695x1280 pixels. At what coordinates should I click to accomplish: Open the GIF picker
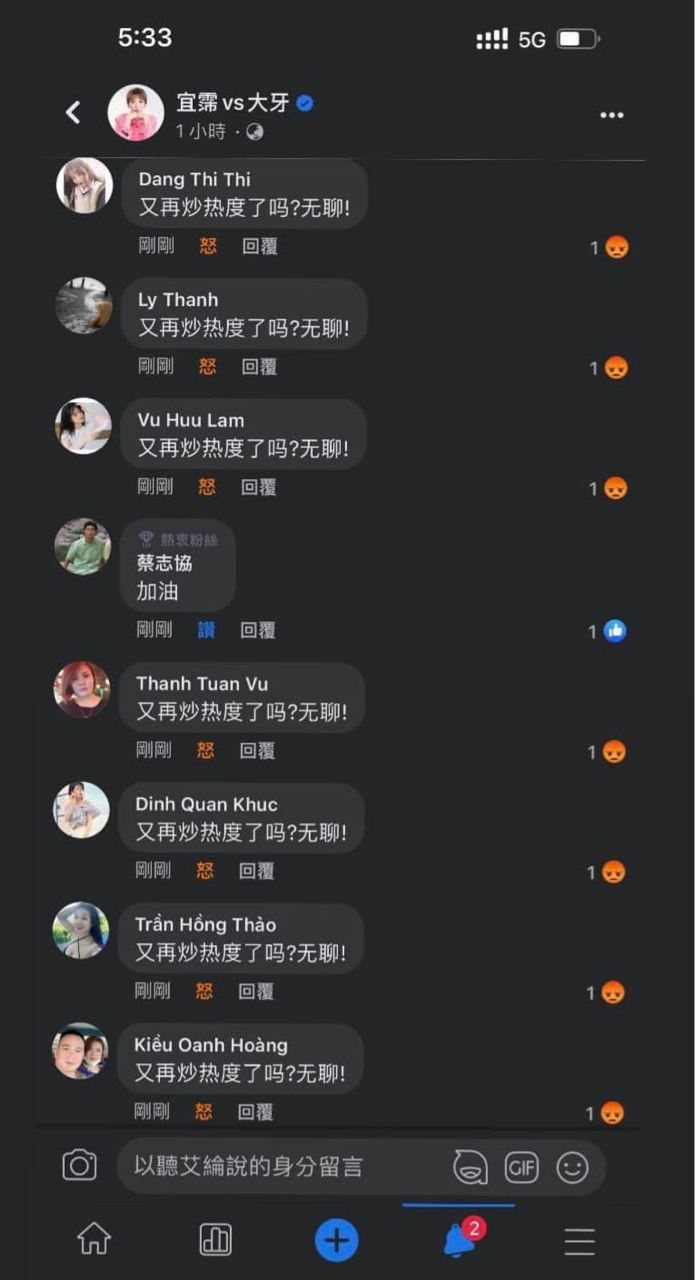coord(521,1166)
